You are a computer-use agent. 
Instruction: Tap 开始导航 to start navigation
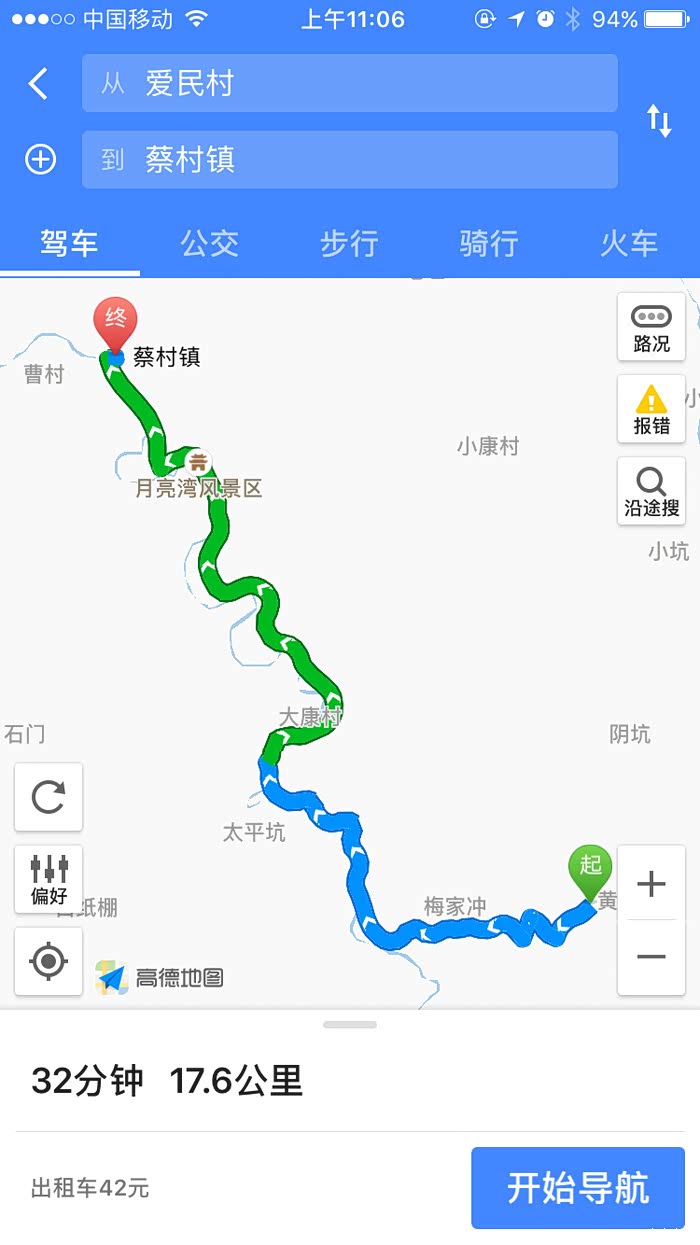tap(578, 1188)
